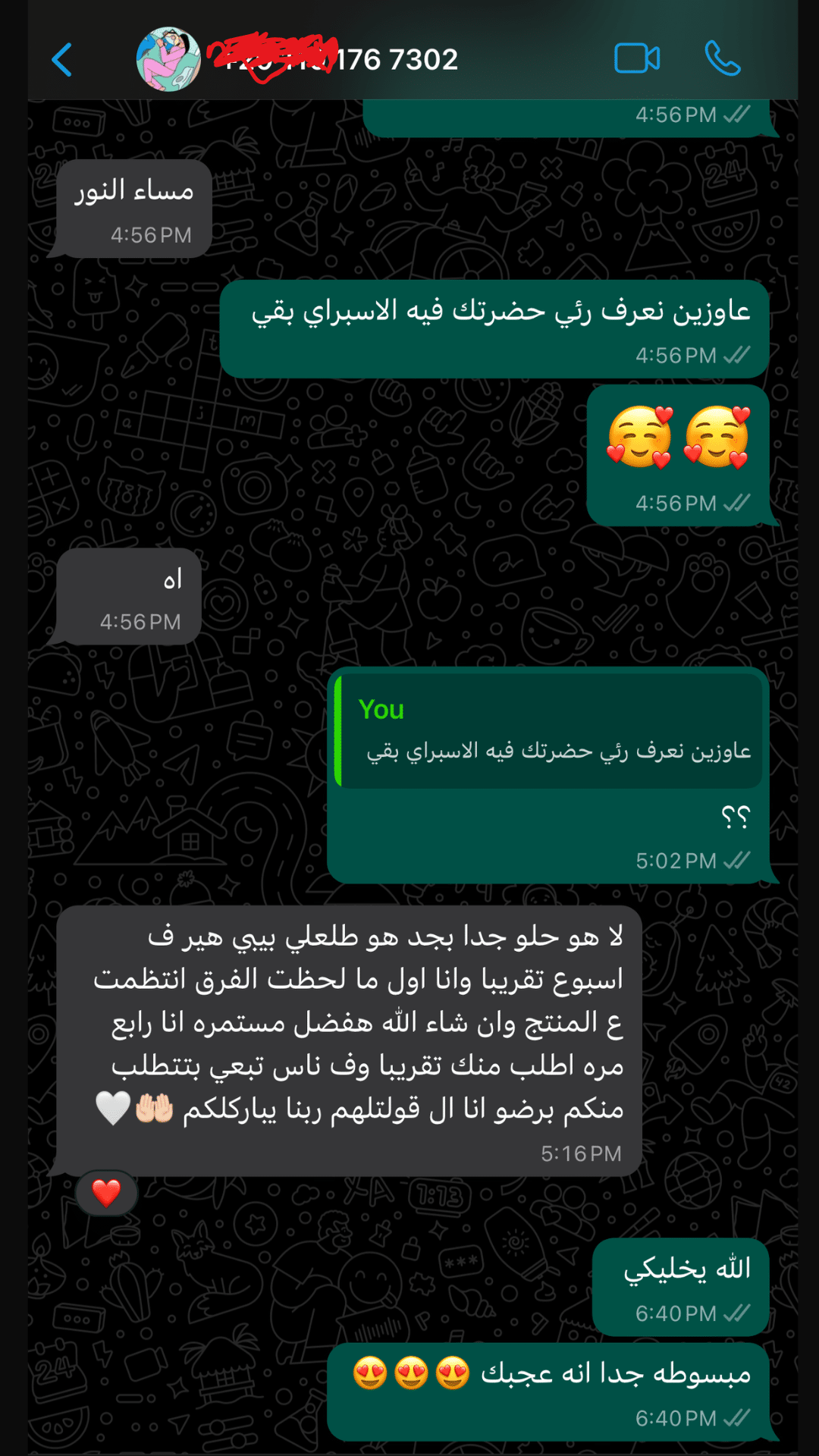819x1456 pixels.
Task: Go back to the chats list
Action: [x=62, y=60]
